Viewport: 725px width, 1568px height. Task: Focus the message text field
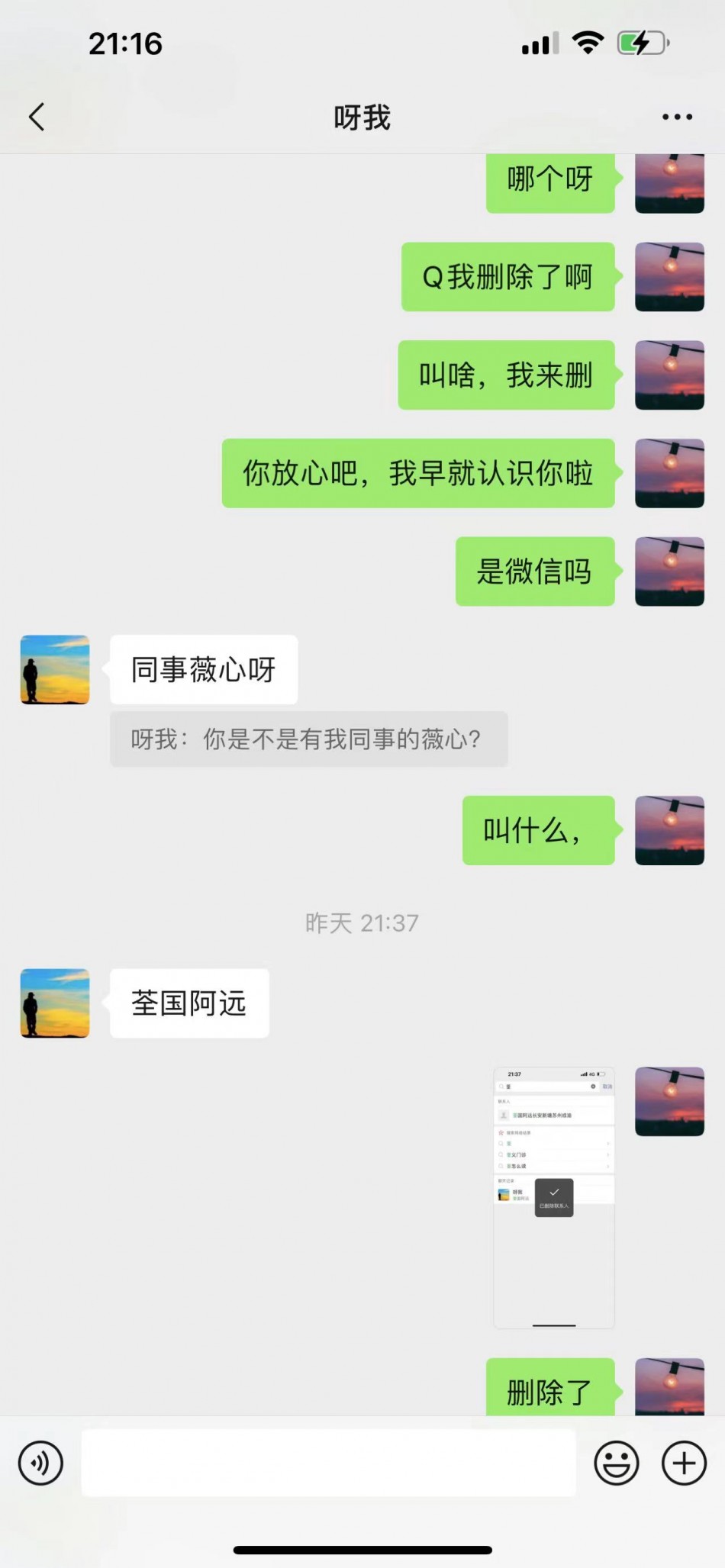pyautogui.click(x=328, y=1463)
